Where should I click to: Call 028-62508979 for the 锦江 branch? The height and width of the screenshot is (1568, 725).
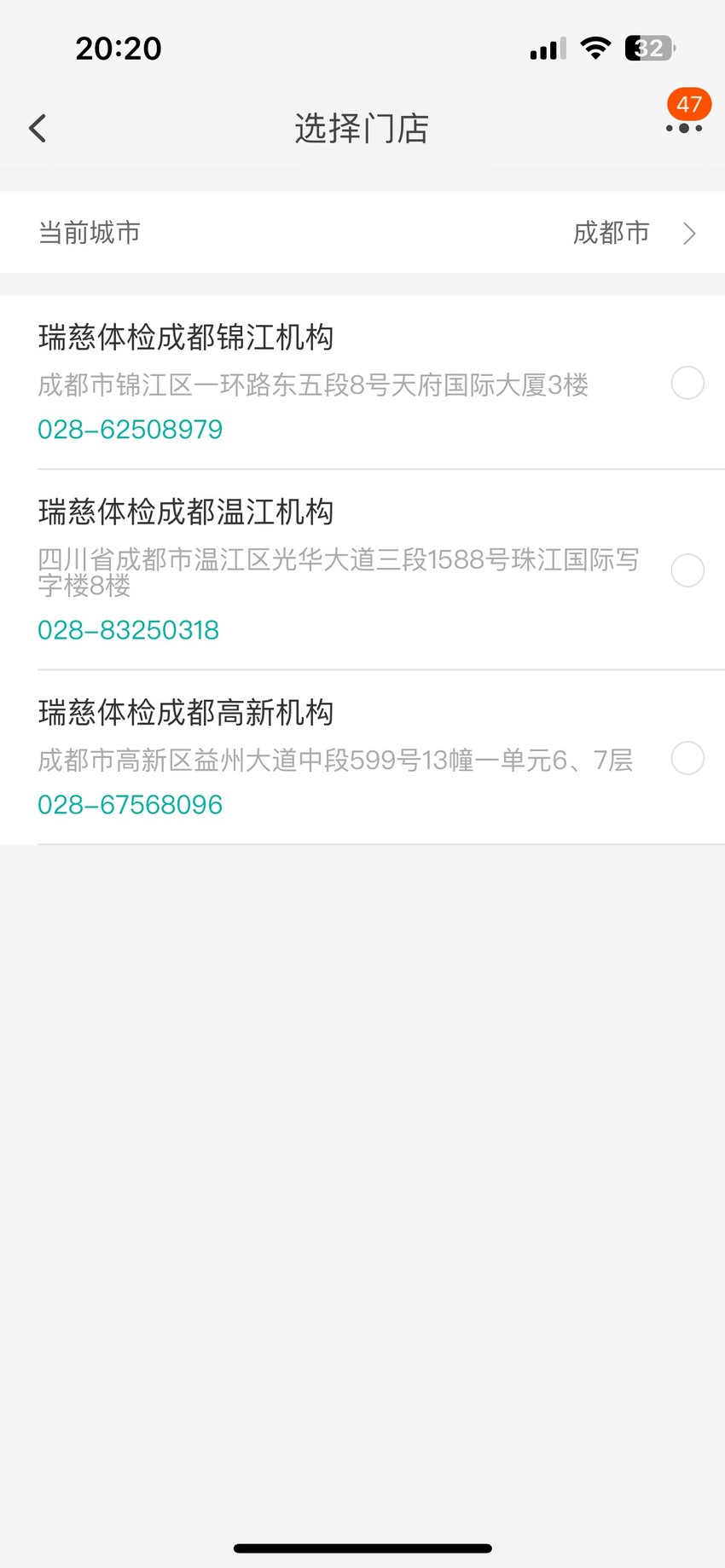130,430
